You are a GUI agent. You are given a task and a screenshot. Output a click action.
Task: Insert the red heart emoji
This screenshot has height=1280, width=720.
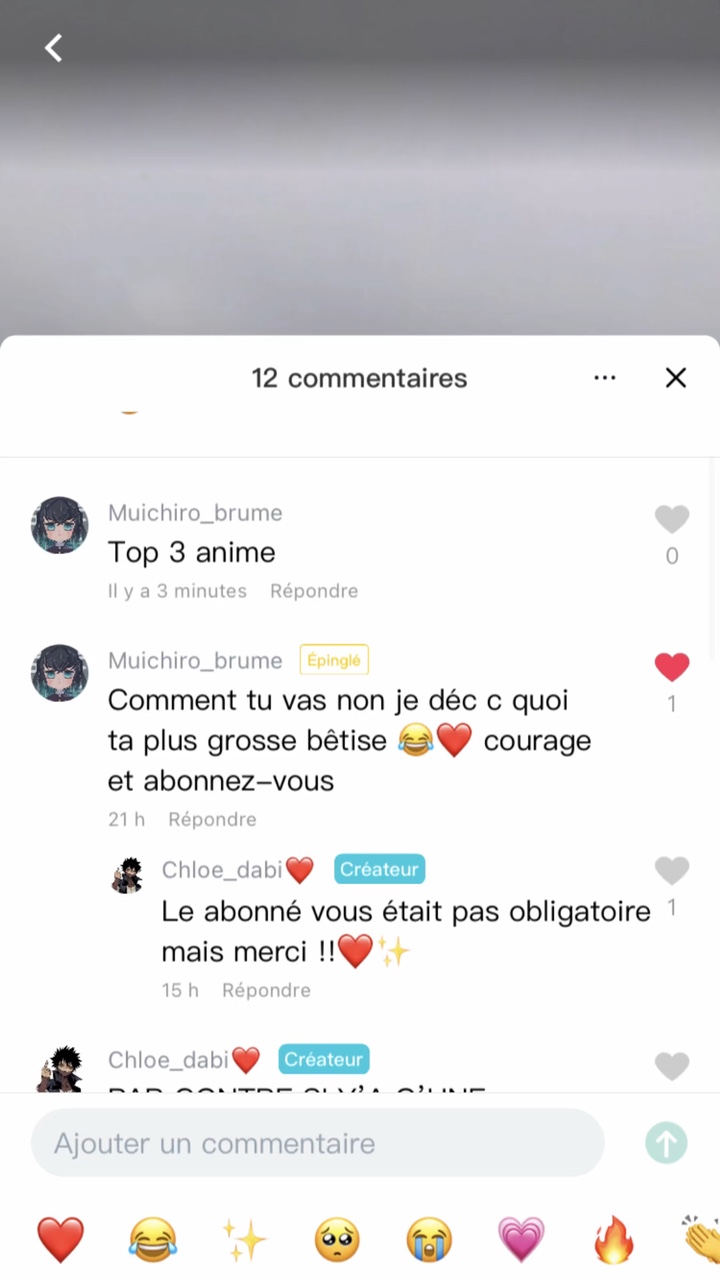[61, 1240]
